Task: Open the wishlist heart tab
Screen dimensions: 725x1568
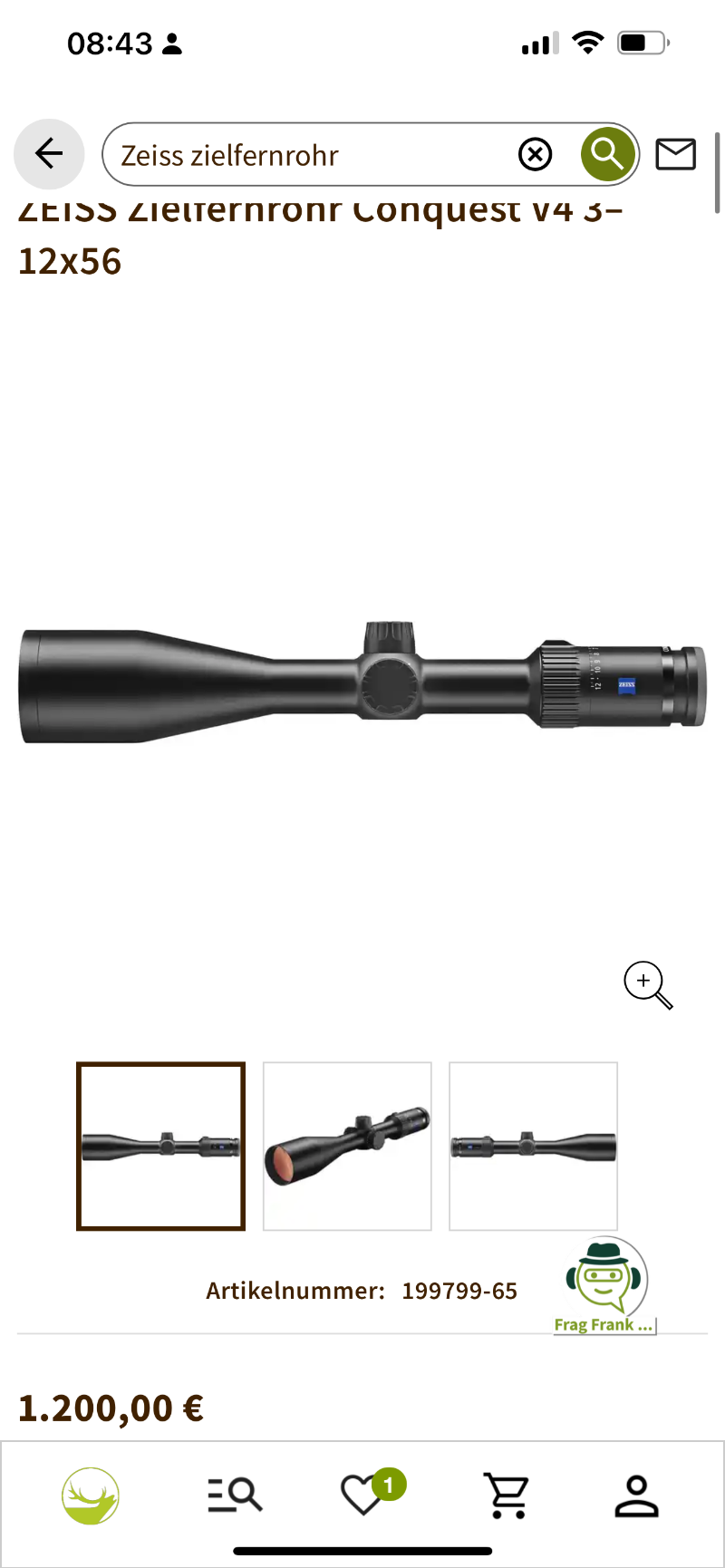Action: pos(364,1495)
